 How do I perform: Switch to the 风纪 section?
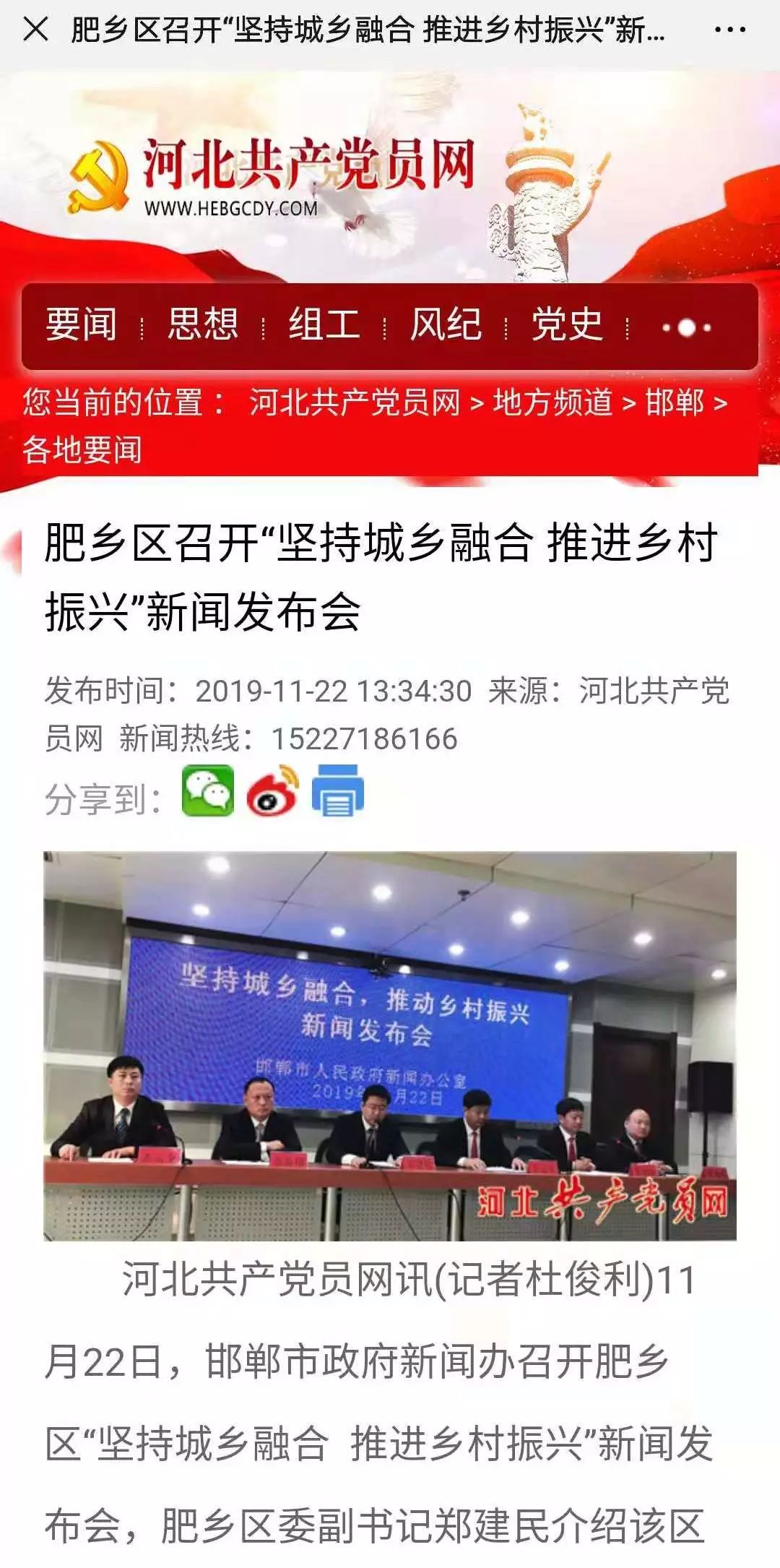(x=446, y=324)
